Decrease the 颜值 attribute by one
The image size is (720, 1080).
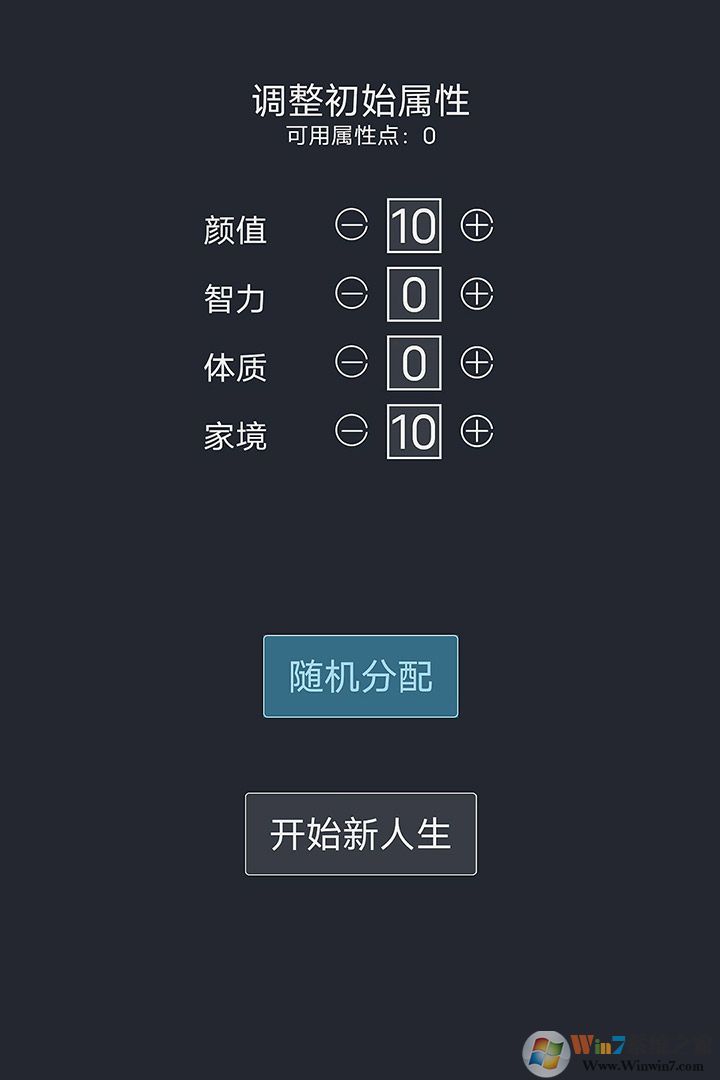(351, 226)
